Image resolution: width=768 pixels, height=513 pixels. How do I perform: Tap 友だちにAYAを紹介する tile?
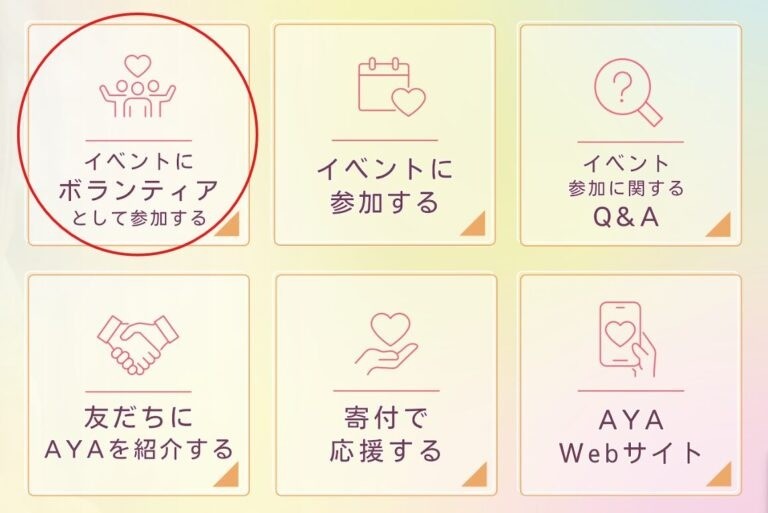tap(138, 385)
